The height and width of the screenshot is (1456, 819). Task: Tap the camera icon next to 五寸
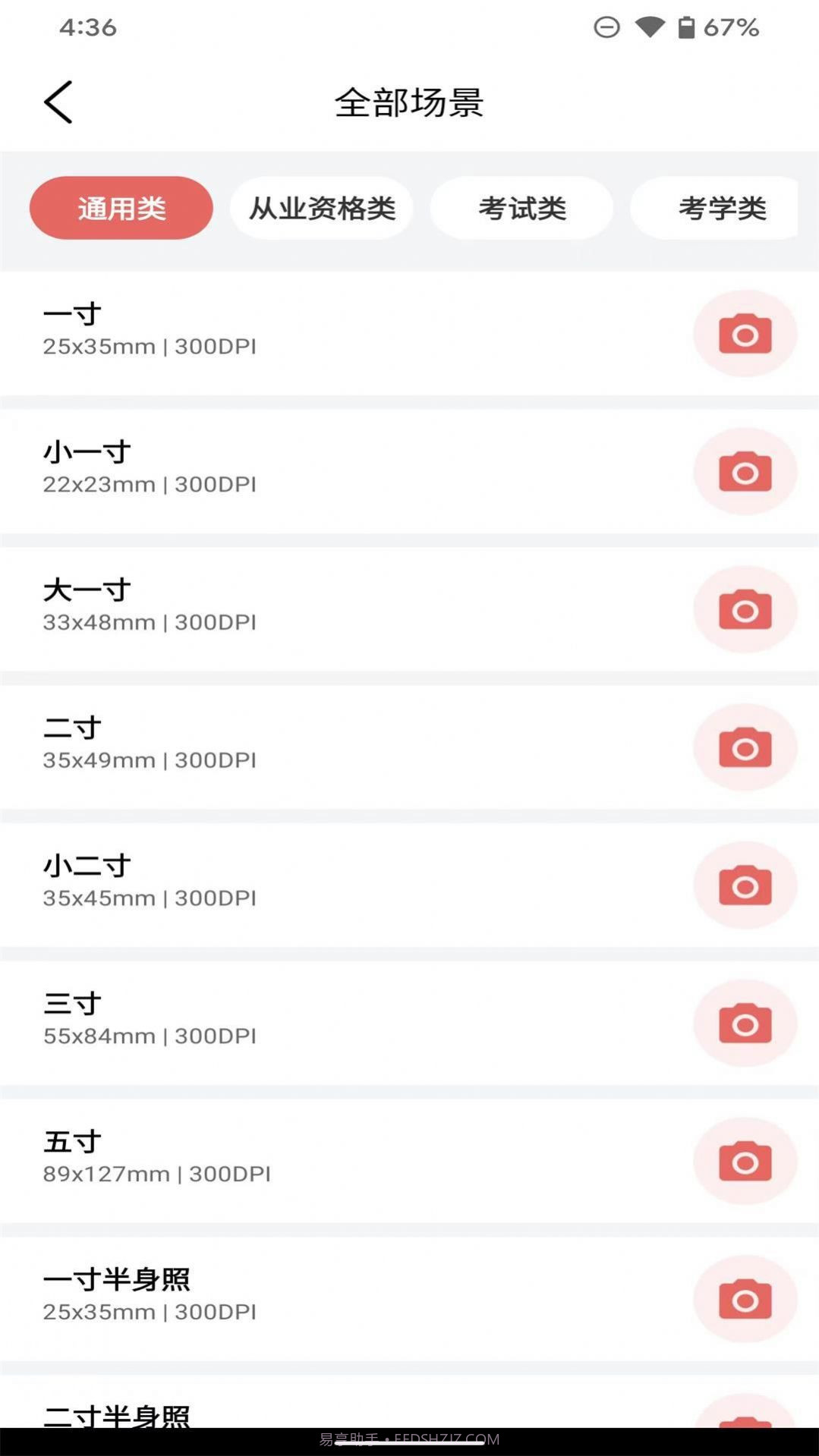pyautogui.click(x=745, y=1161)
